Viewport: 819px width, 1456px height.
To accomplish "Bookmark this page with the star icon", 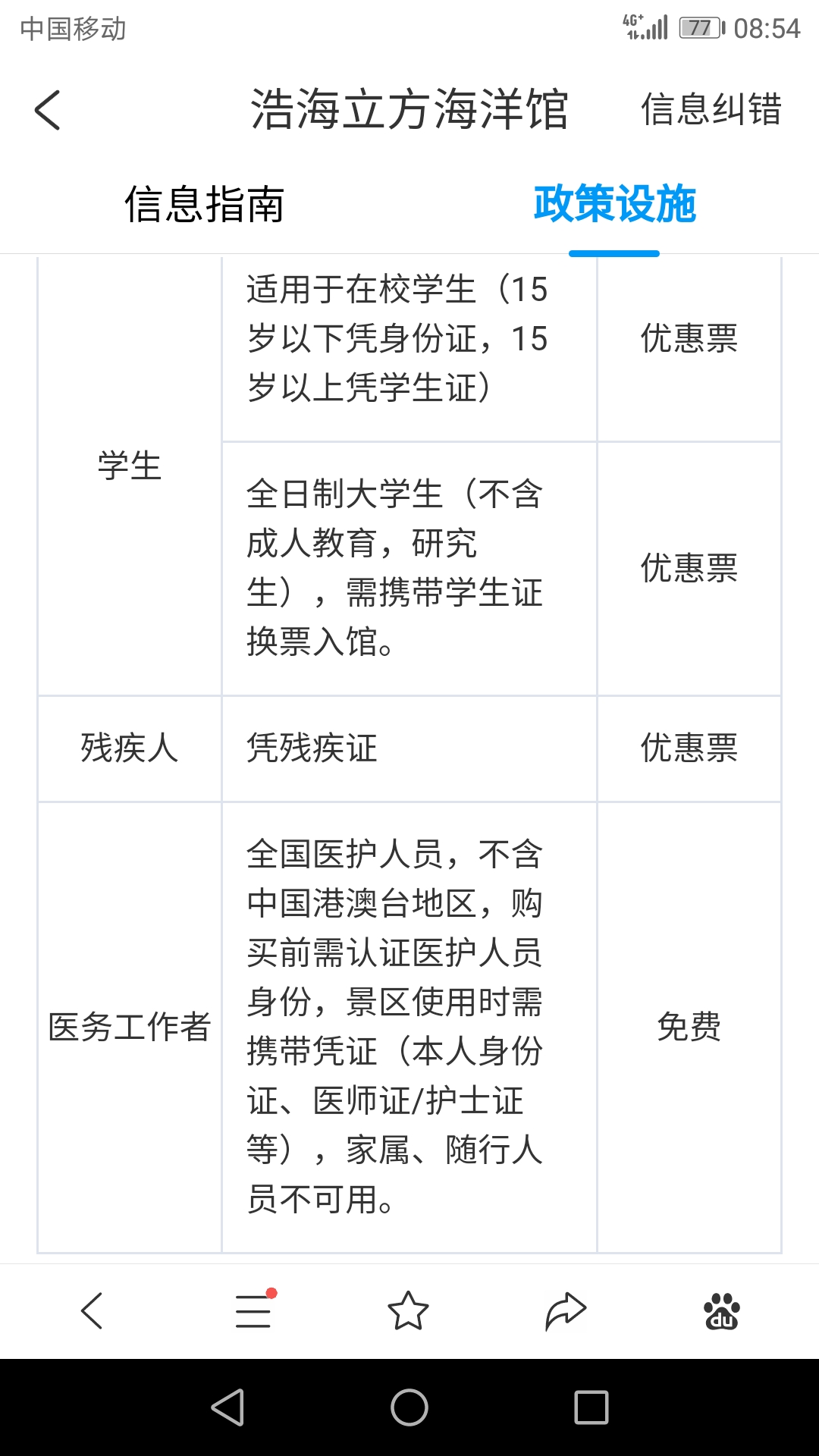I will pyautogui.click(x=408, y=1310).
